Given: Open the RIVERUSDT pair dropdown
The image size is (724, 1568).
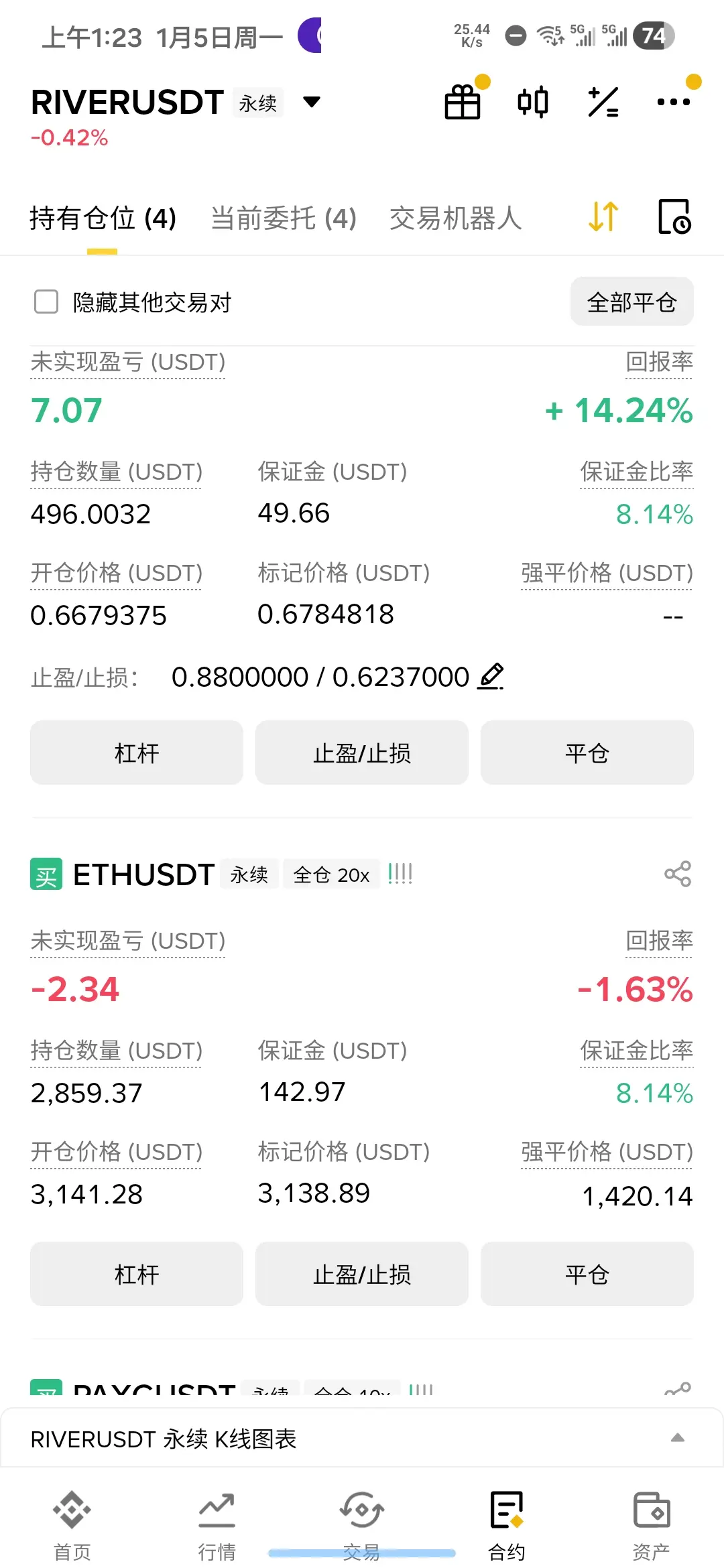Looking at the screenshot, I should click(312, 103).
